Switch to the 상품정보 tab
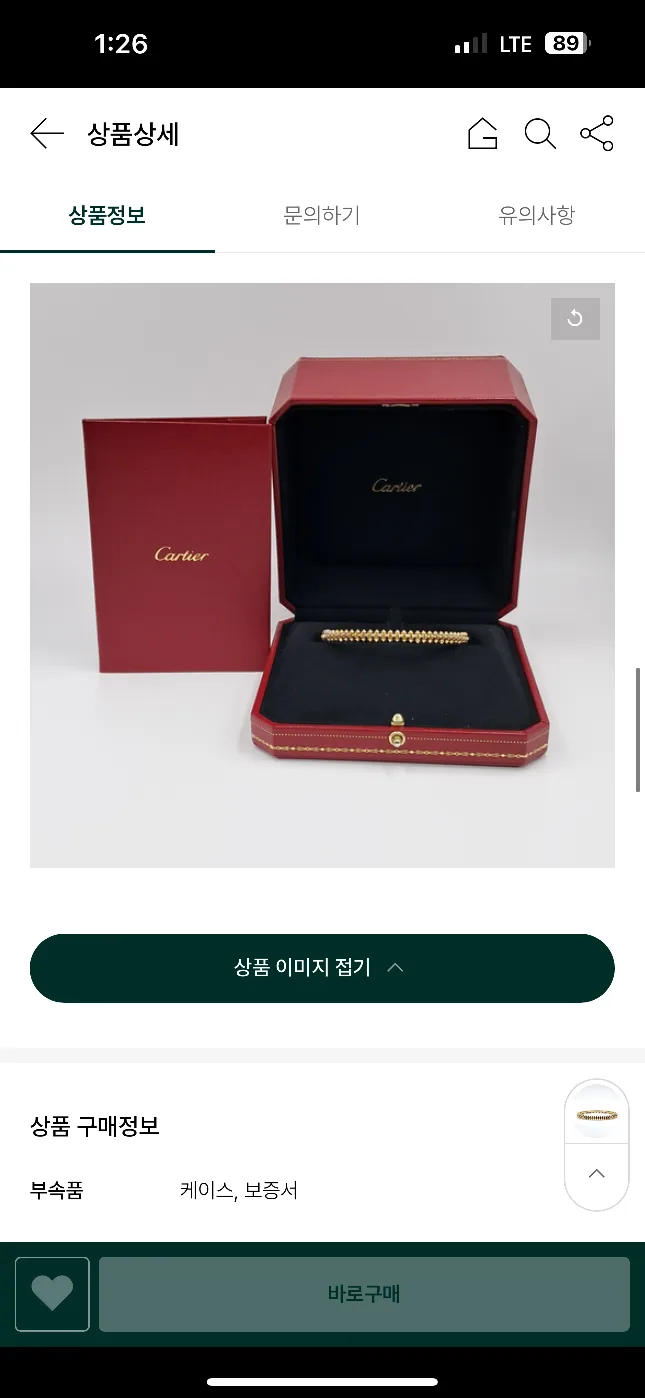Image resolution: width=645 pixels, height=1398 pixels. coord(107,215)
